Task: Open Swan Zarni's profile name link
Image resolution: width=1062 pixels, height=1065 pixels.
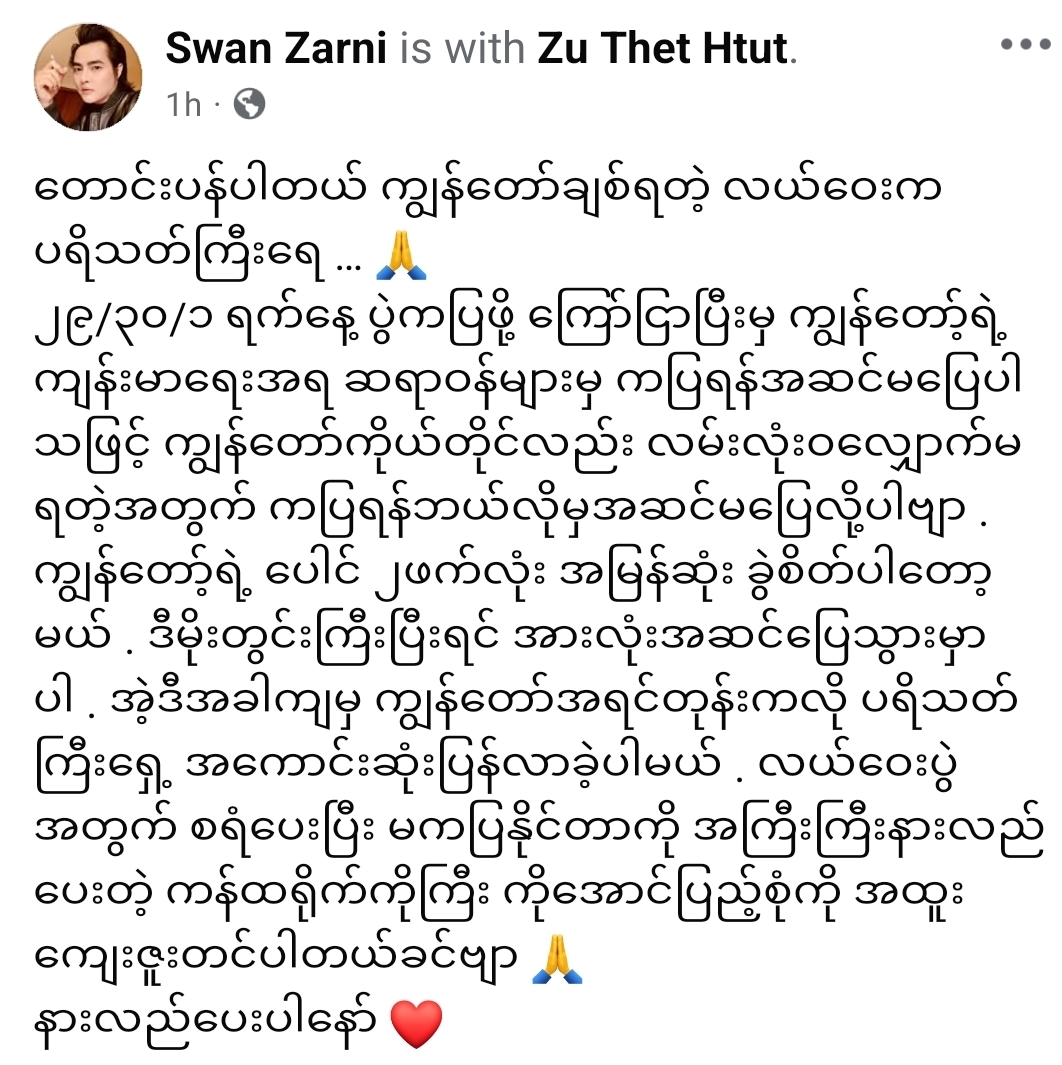Action: pos(276,48)
